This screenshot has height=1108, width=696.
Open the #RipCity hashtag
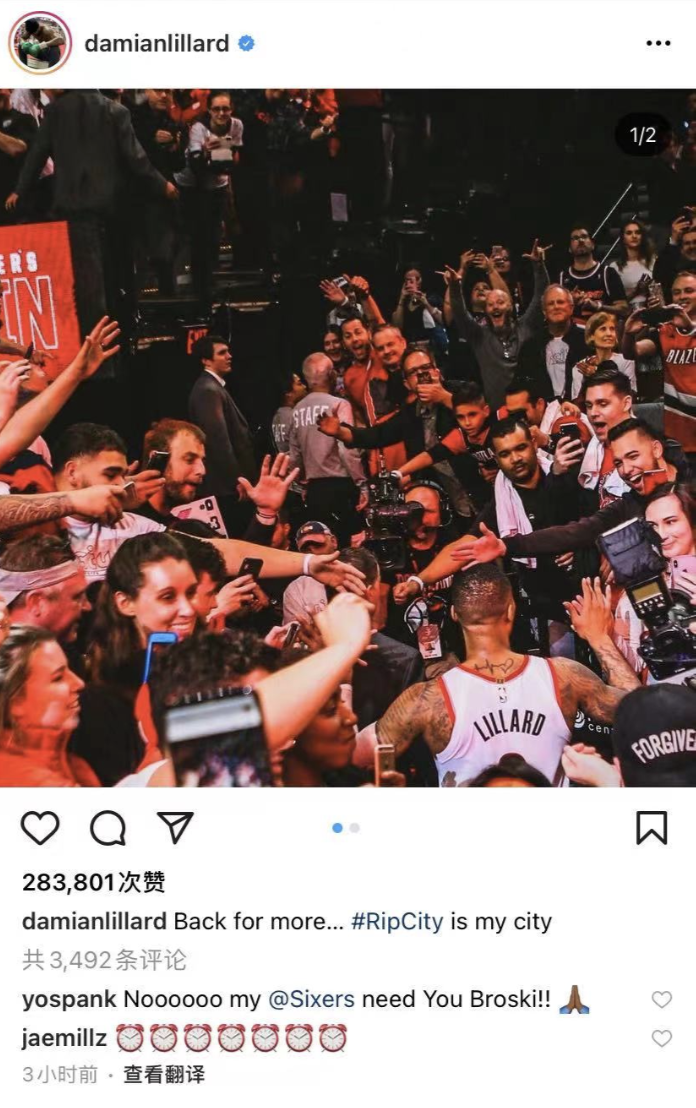click(396, 921)
